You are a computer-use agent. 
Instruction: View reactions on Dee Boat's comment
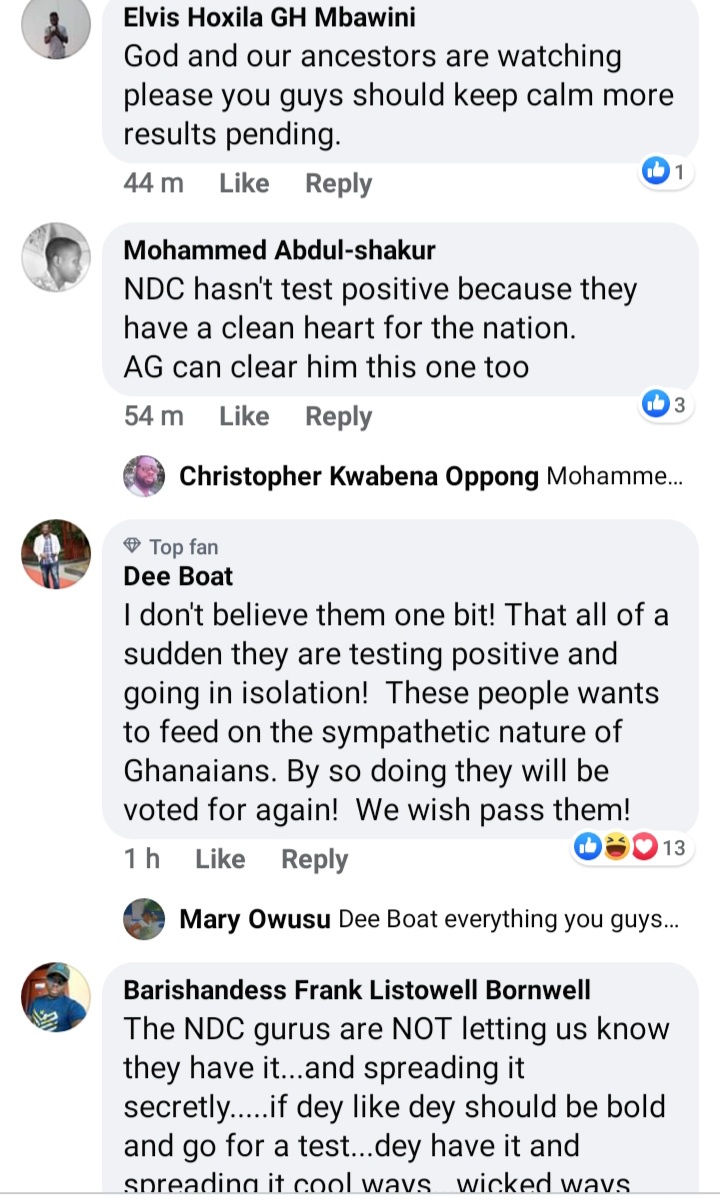(x=630, y=848)
